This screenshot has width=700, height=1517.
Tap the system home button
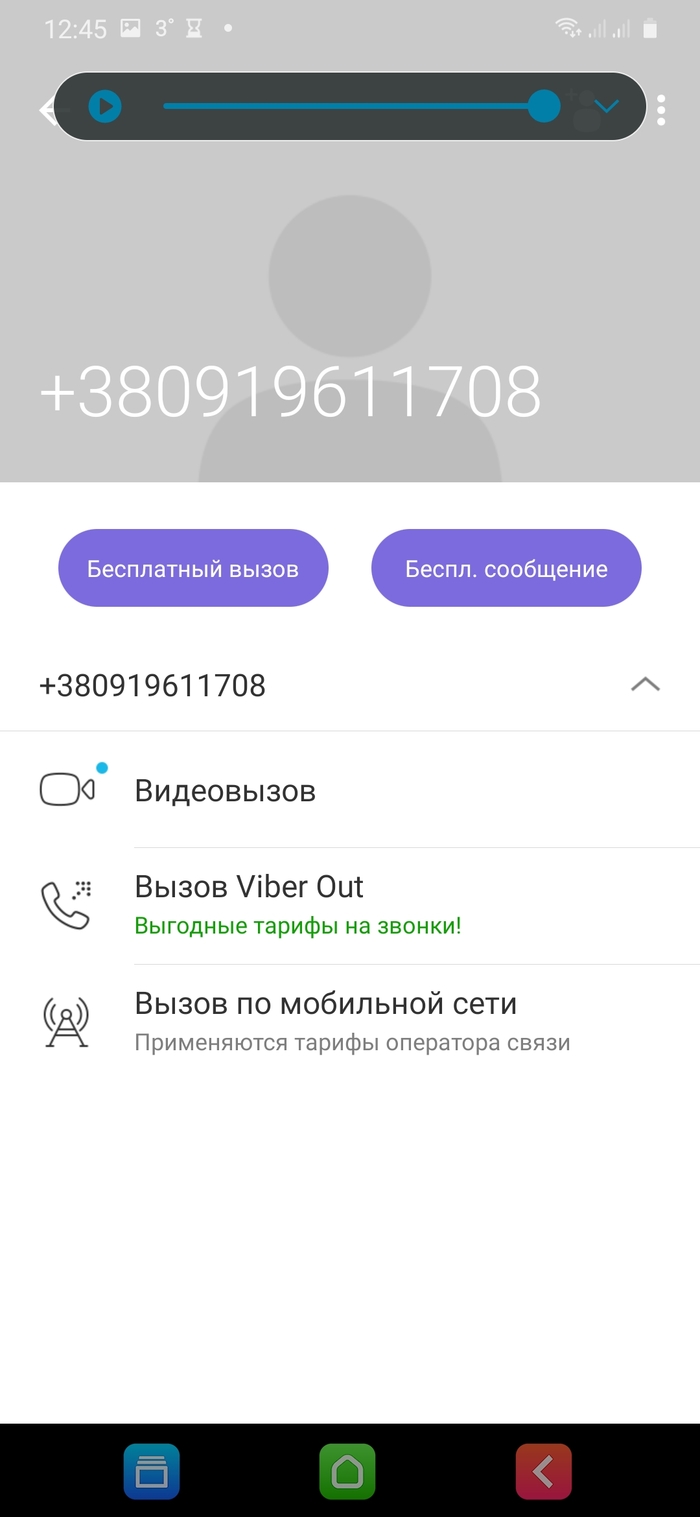coord(347,1471)
